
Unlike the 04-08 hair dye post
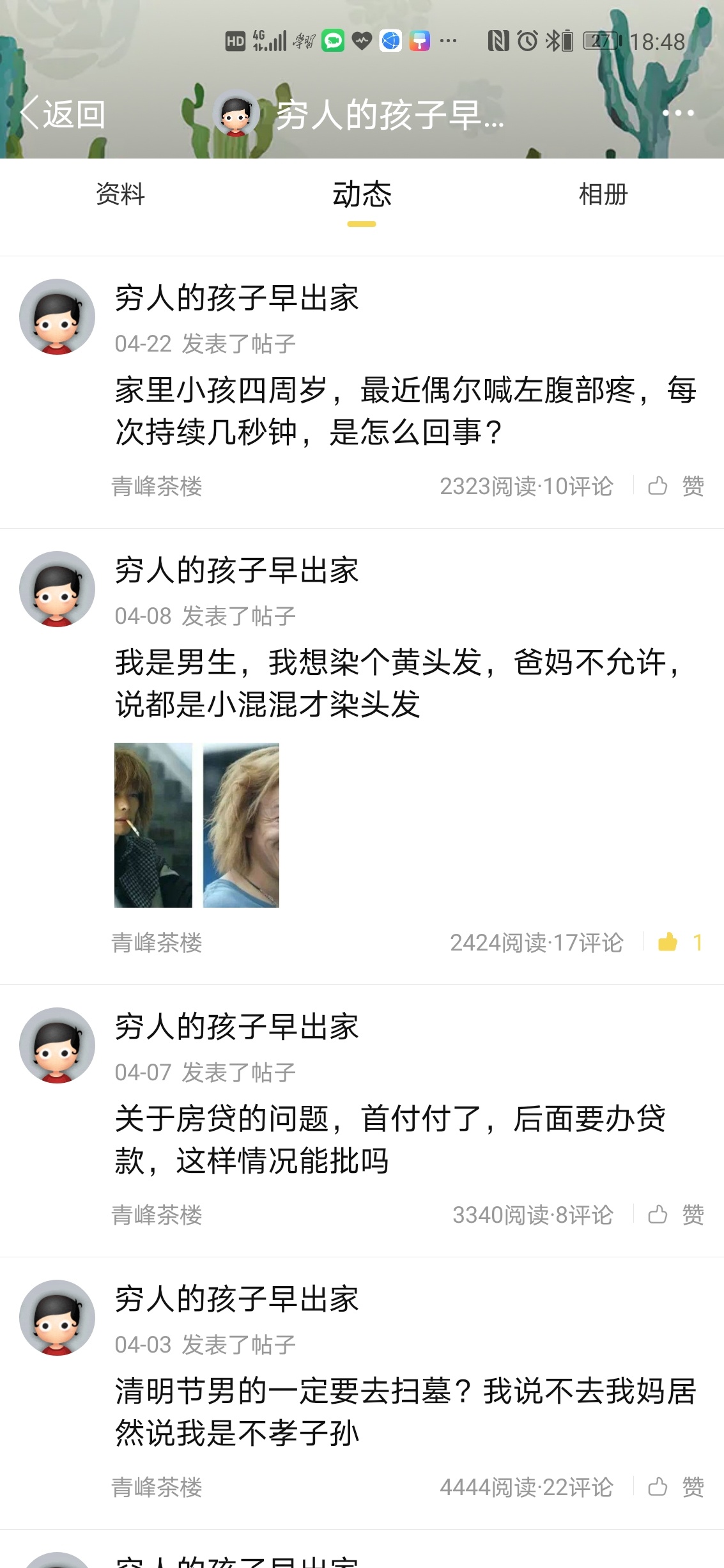pos(679,942)
